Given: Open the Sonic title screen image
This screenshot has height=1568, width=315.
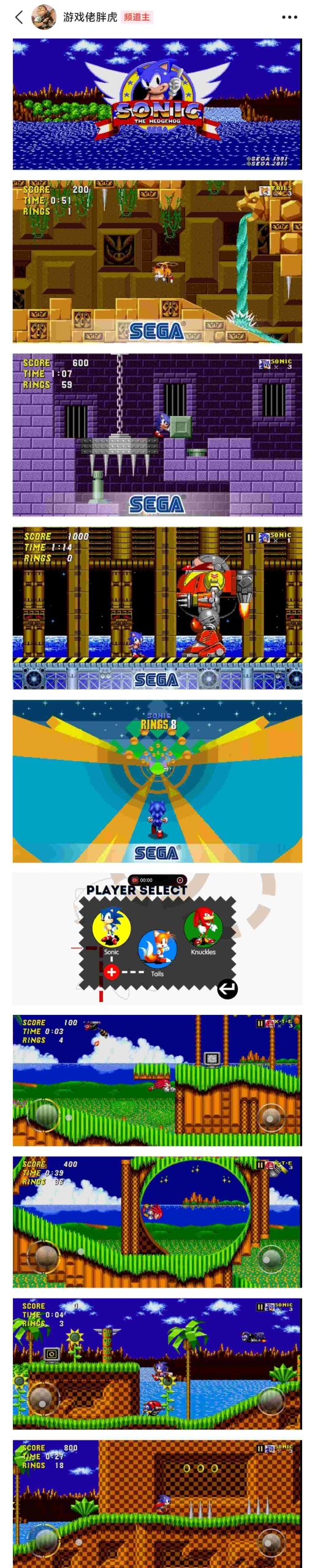Looking at the screenshot, I should pos(157,104).
